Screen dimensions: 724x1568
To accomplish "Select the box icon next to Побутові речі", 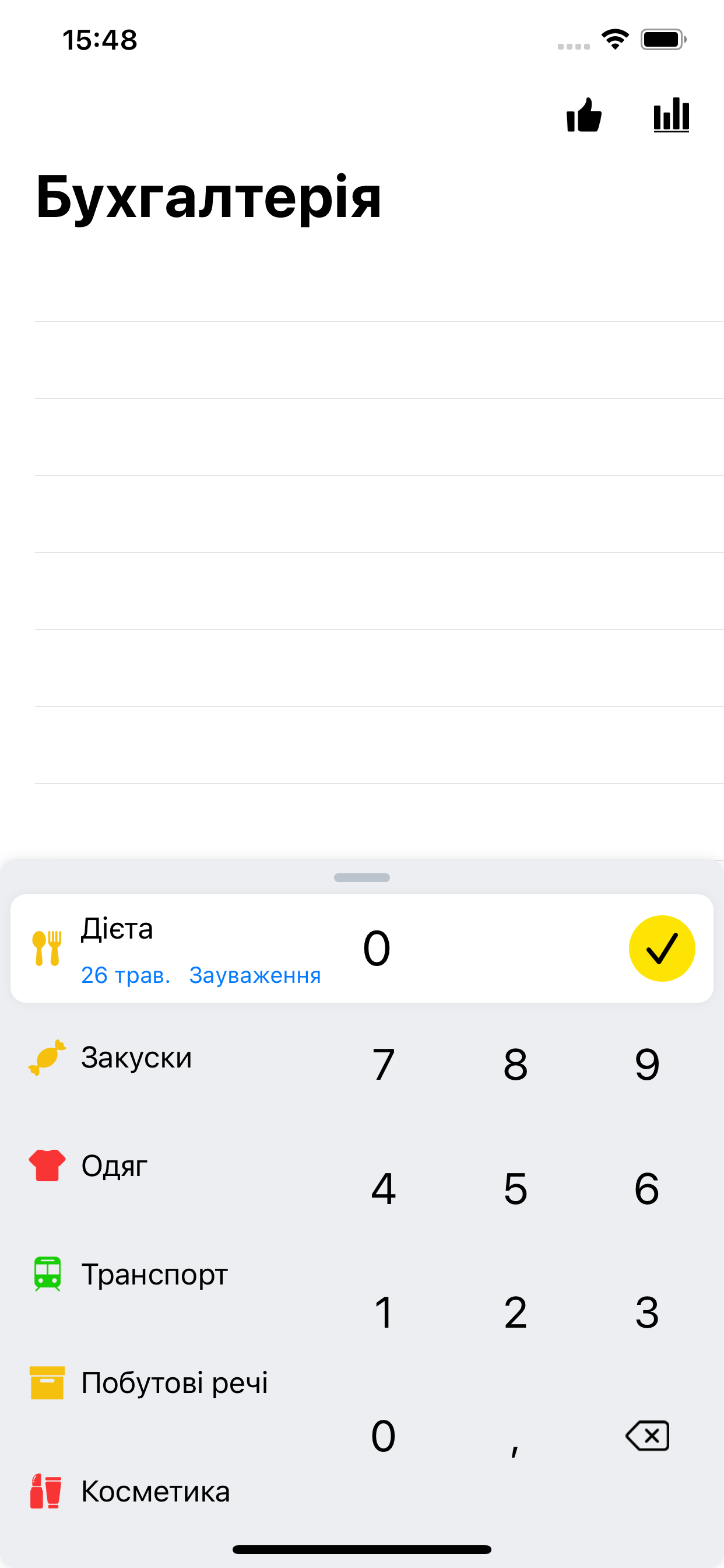I will tap(48, 1383).
